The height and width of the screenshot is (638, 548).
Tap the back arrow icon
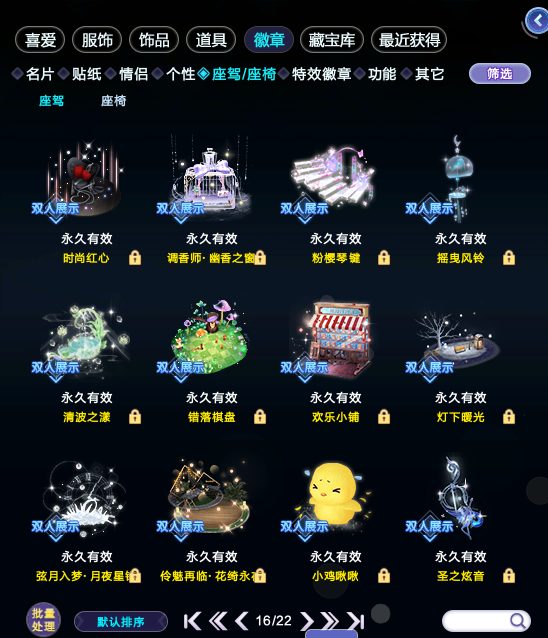pos(537,20)
